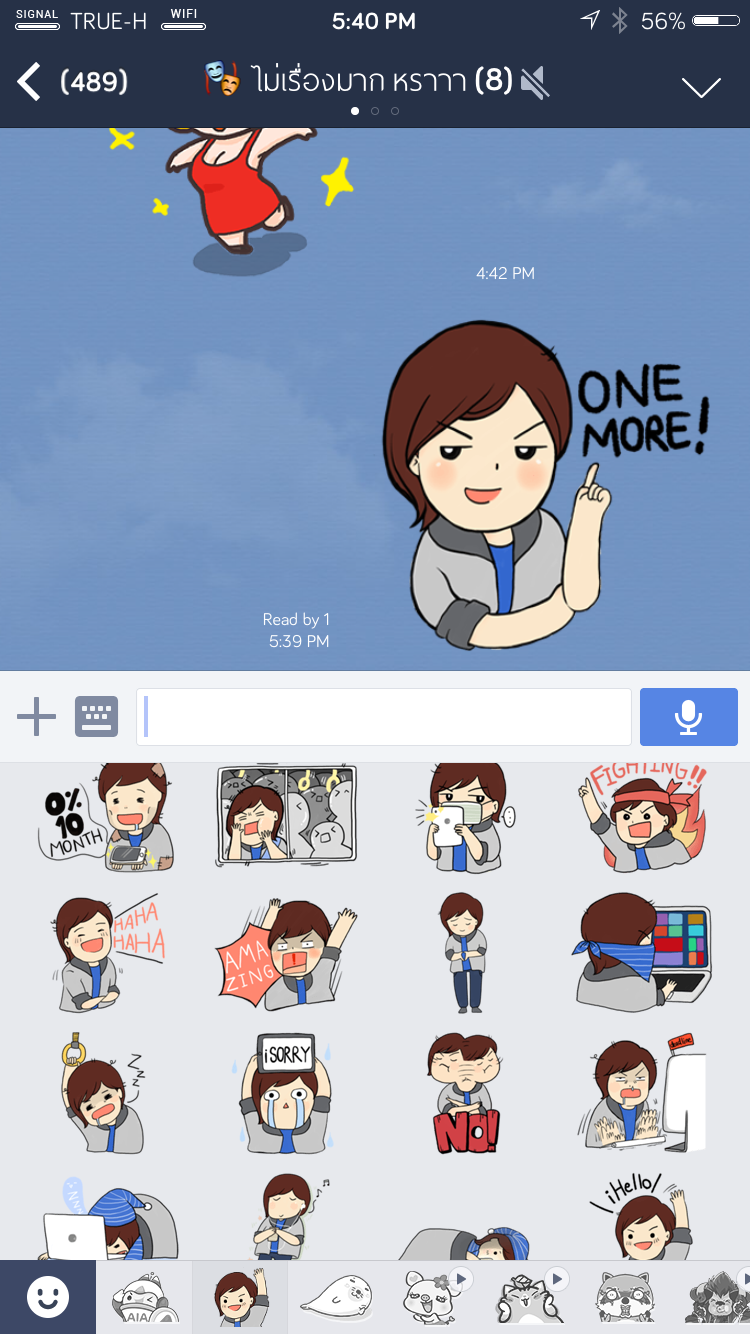Tap the blue microphone voice button
The height and width of the screenshot is (1334, 750).
tap(689, 717)
